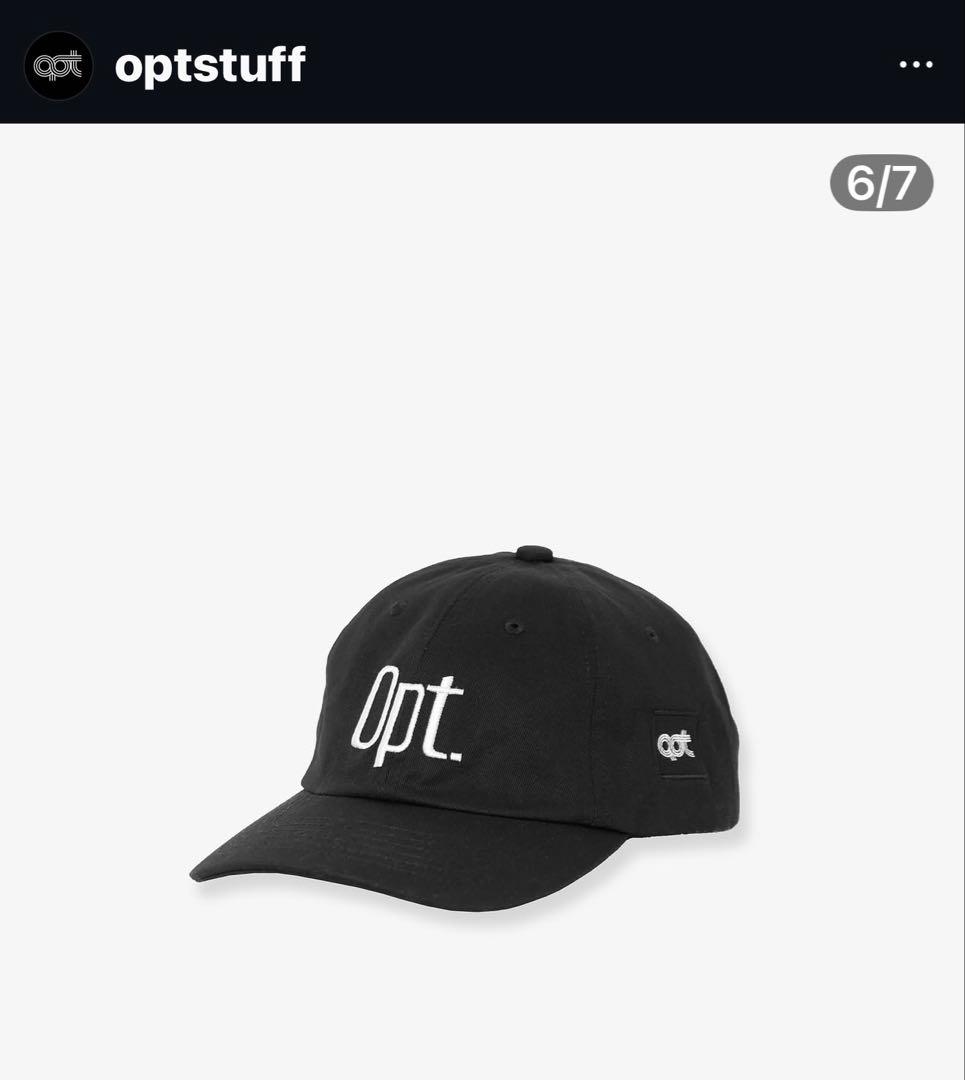Select the ellipsis icon in the header
This screenshot has width=965, height=1080.
pos(915,66)
